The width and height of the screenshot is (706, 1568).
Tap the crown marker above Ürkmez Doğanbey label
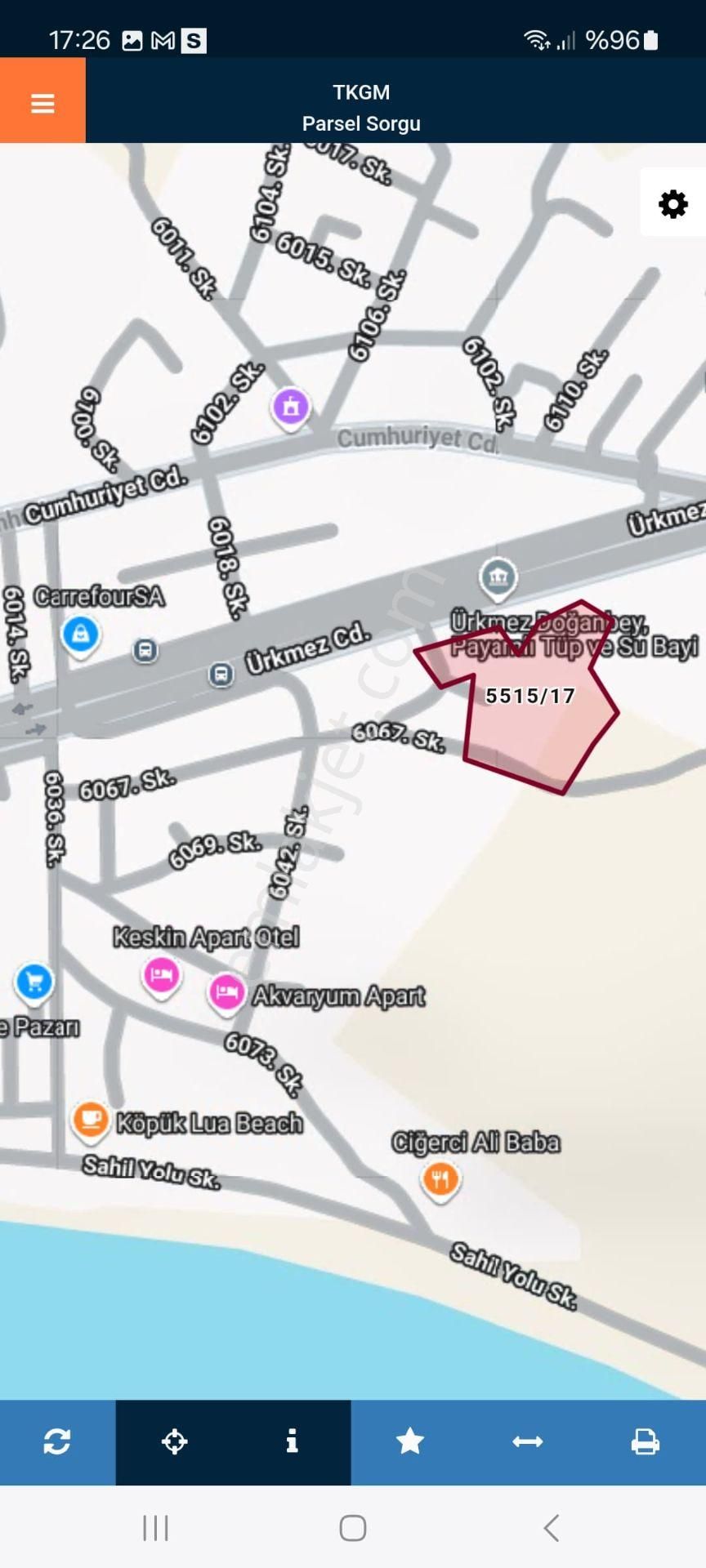point(497,577)
